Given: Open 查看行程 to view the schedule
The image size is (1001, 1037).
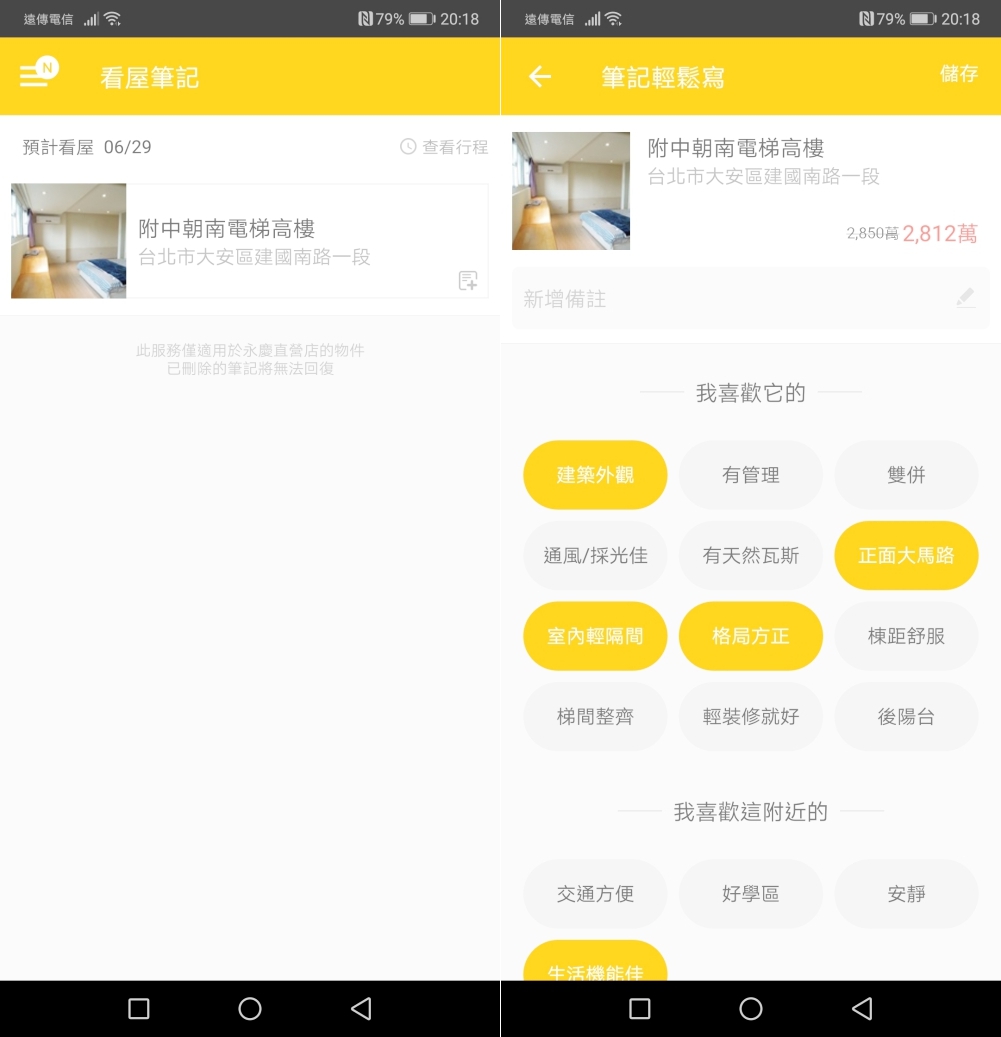Looking at the screenshot, I should coord(444,147).
